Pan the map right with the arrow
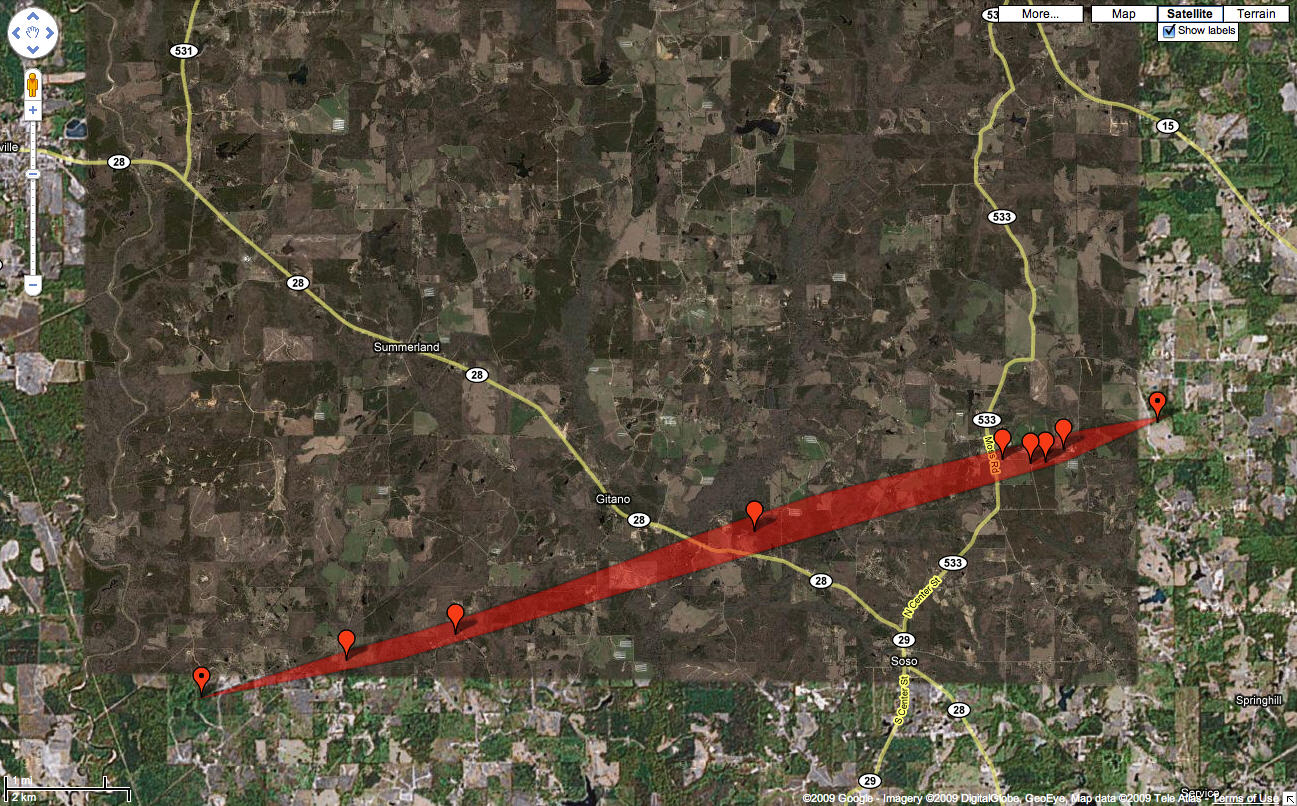The height and width of the screenshot is (806, 1297). (48, 34)
